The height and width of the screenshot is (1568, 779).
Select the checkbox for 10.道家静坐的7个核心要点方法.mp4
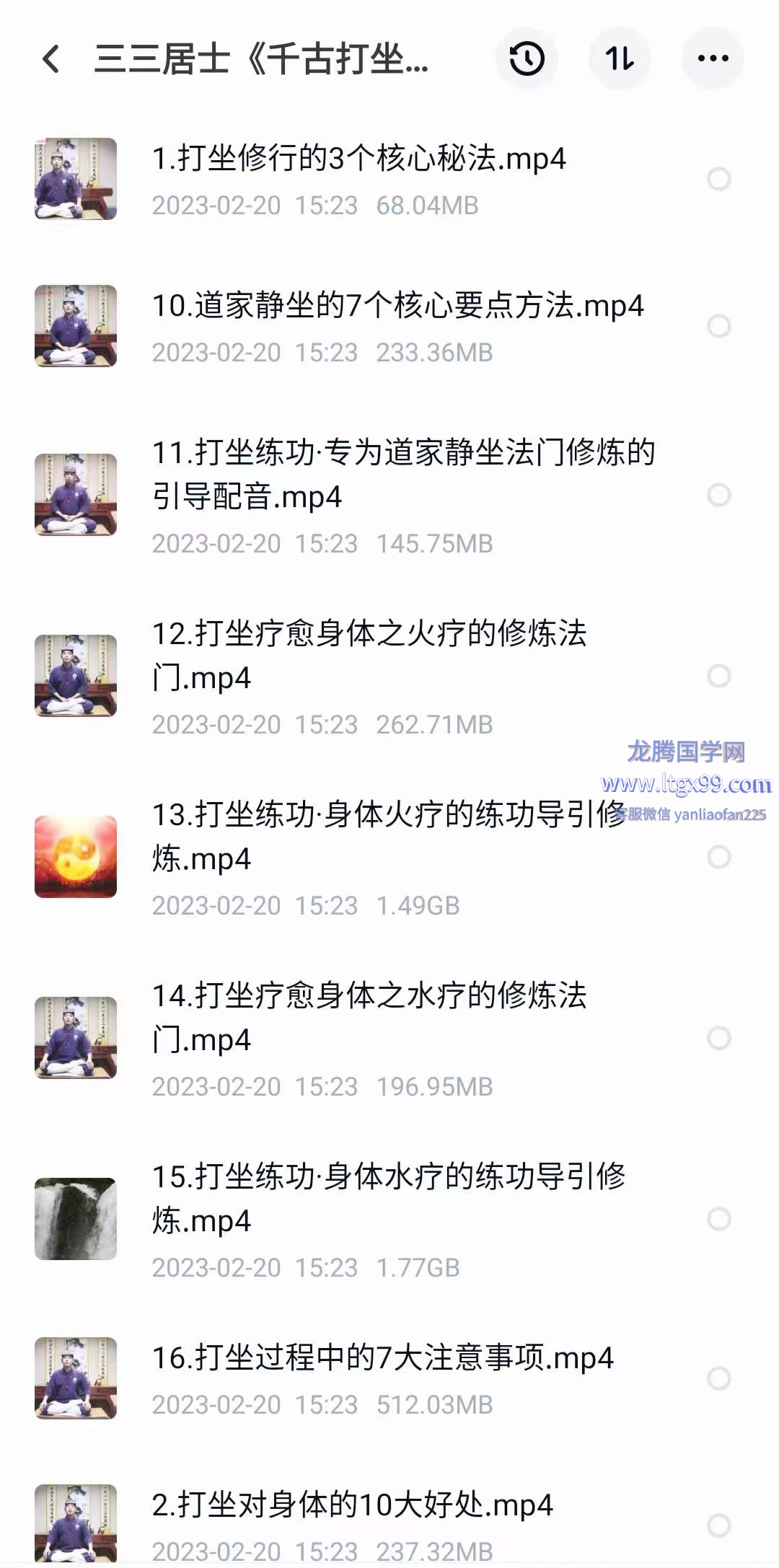click(718, 326)
